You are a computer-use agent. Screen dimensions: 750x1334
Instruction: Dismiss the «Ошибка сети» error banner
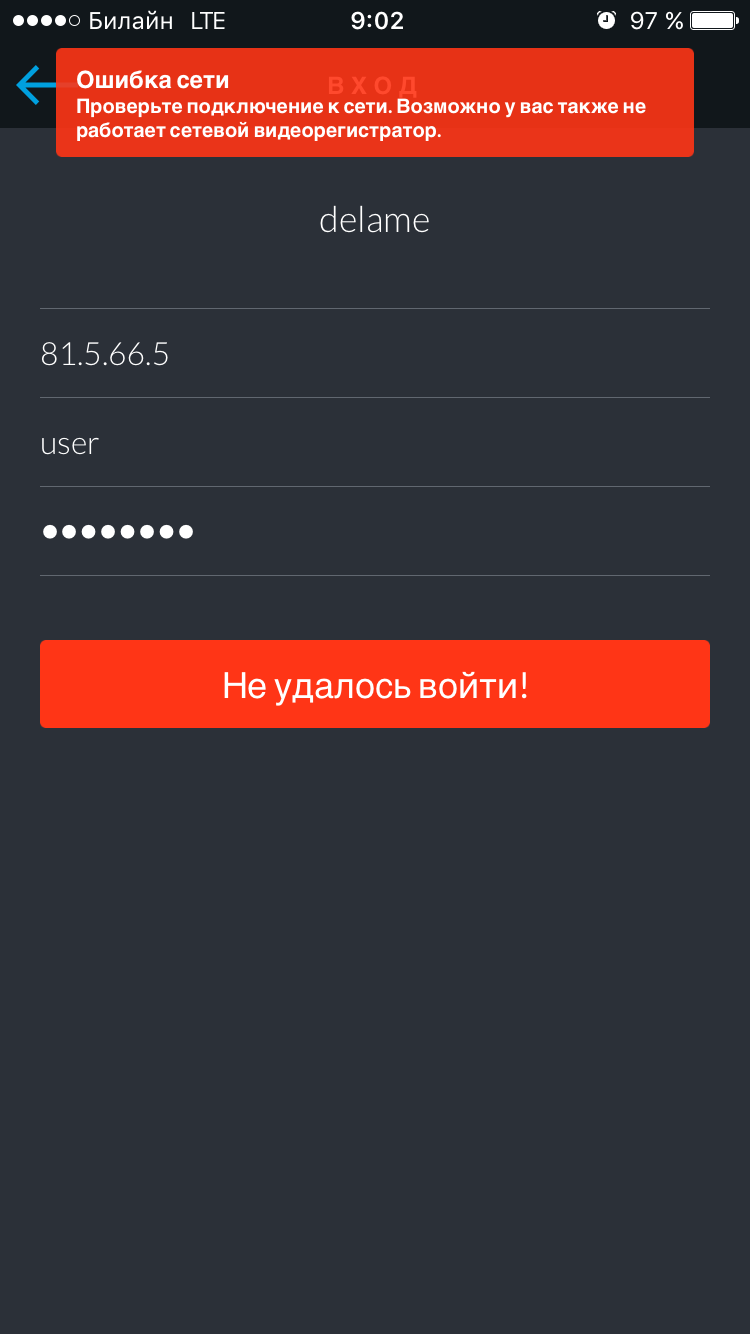coord(375,102)
